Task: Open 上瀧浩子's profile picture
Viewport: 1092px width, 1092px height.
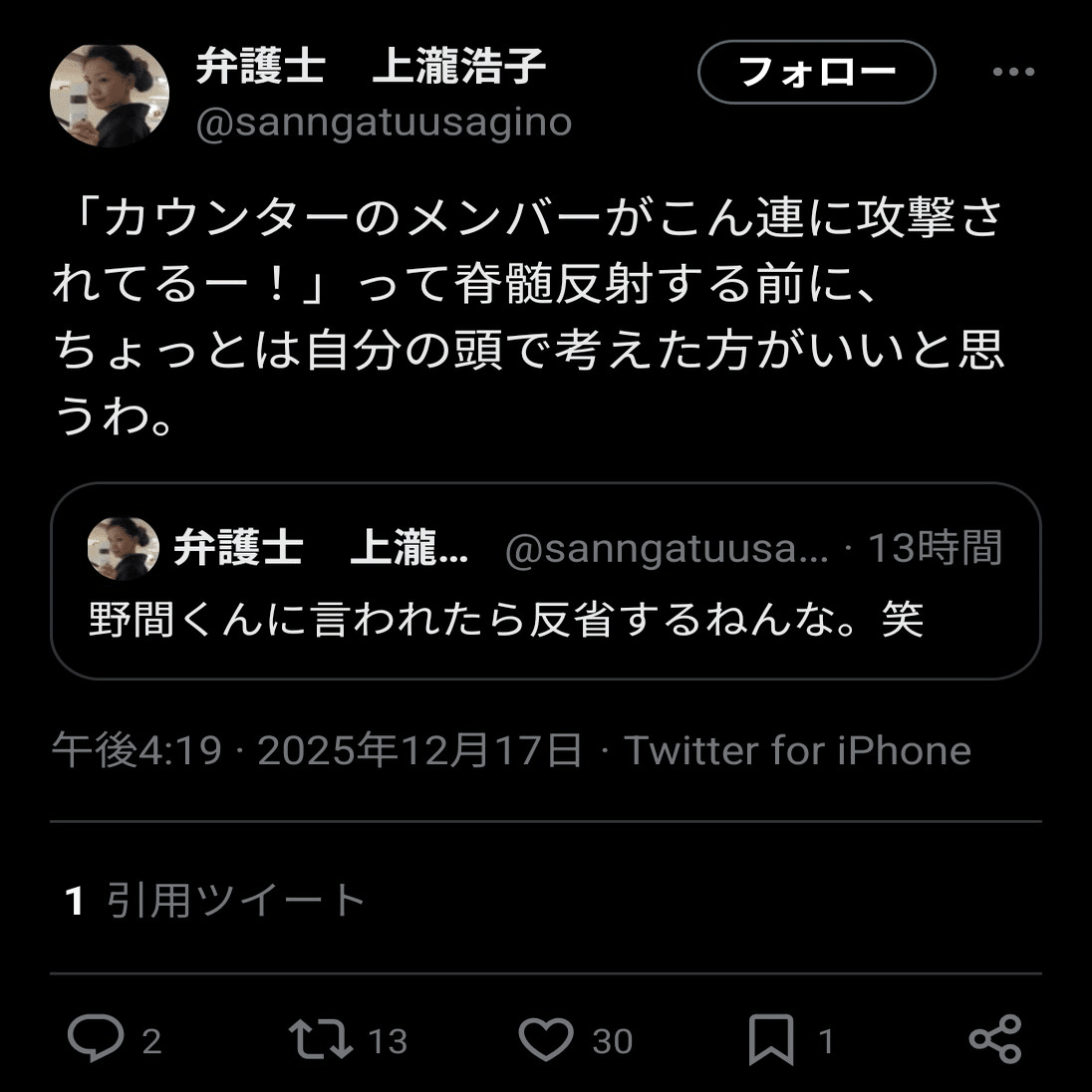Action: point(109,96)
